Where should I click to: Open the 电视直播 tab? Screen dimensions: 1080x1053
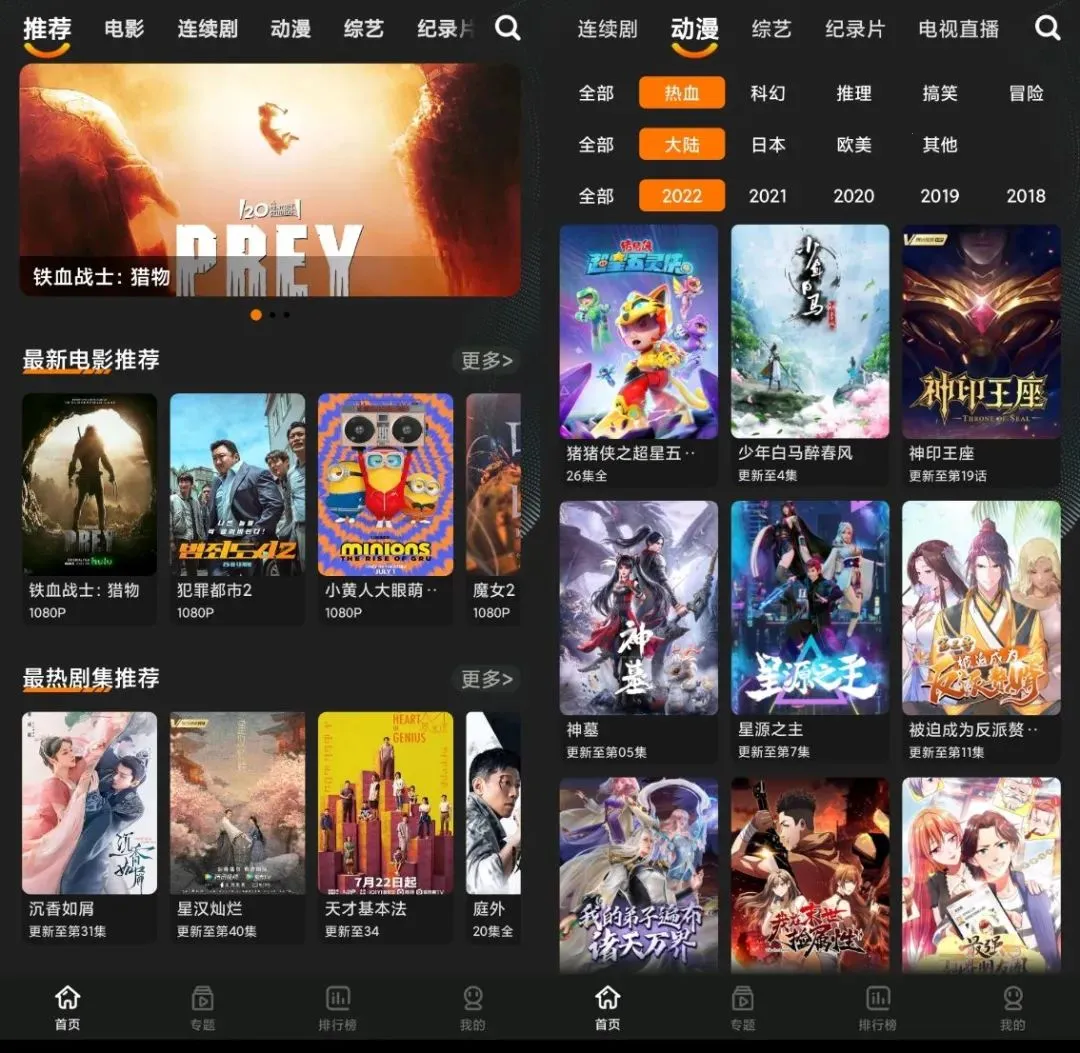(x=958, y=29)
